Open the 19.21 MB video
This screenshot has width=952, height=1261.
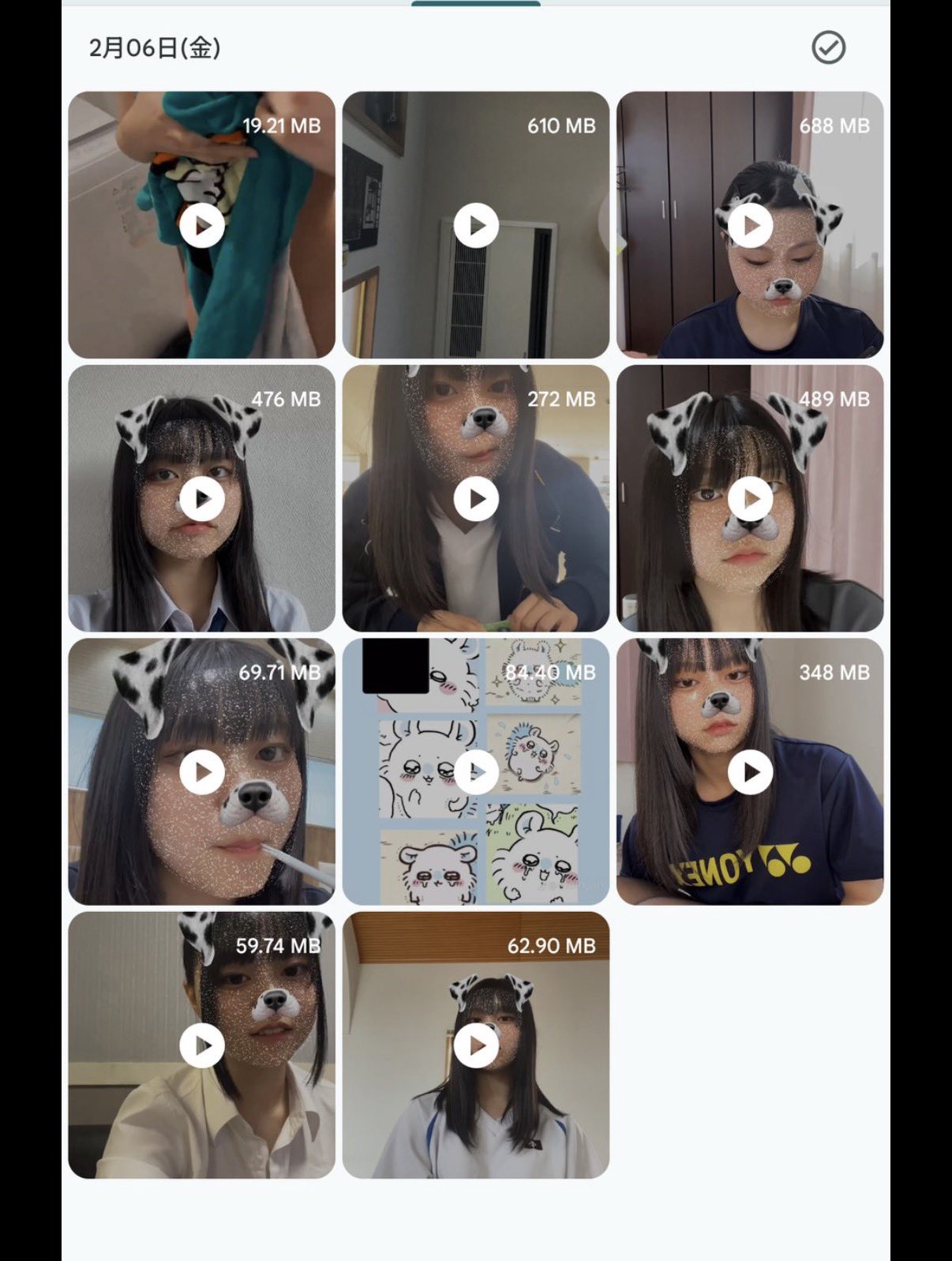[x=201, y=226]
